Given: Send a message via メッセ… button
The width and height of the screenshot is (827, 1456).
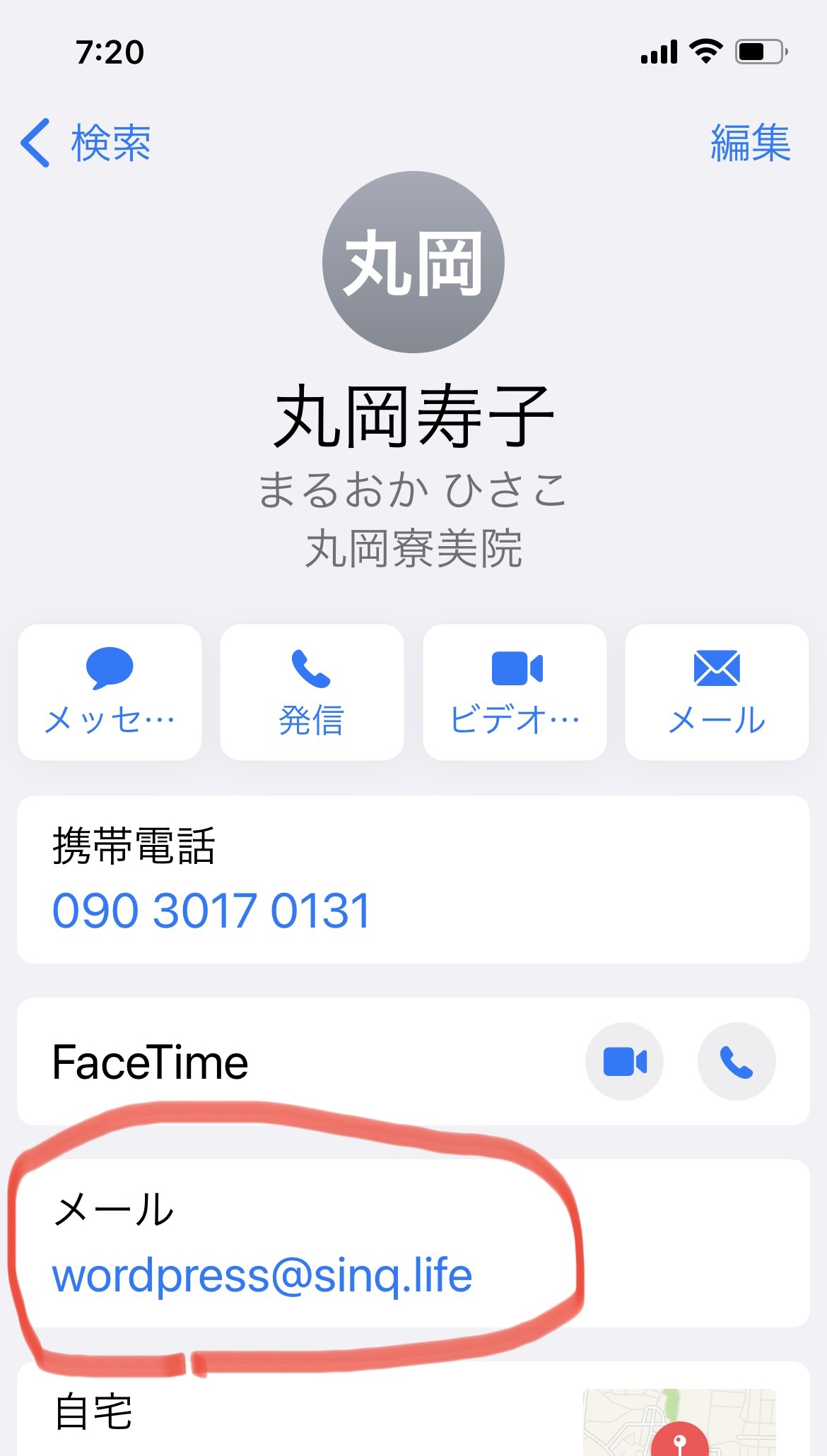Looking at the screenshot, I should pos(110,692).
